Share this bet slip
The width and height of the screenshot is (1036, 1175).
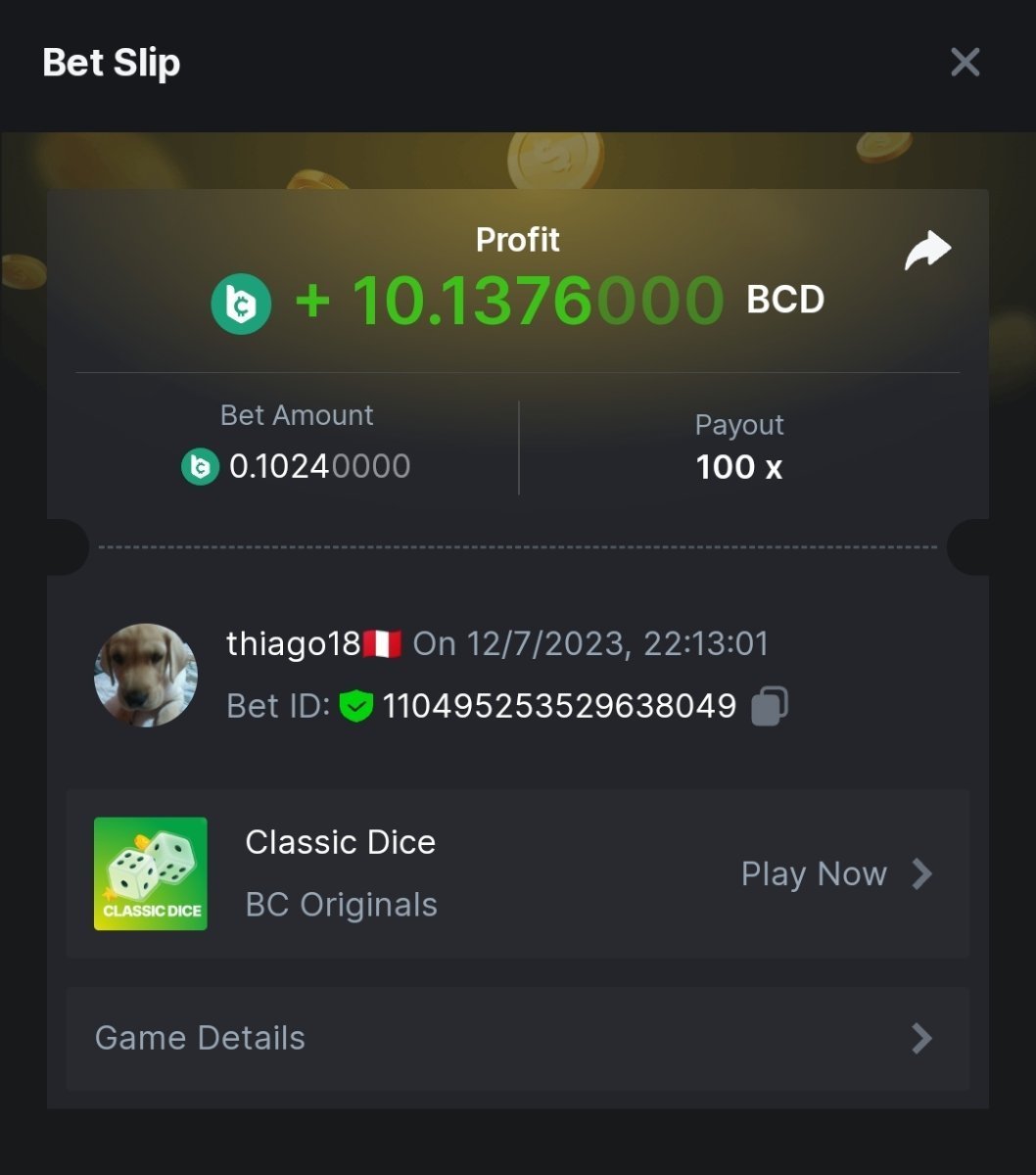[926, 251]
